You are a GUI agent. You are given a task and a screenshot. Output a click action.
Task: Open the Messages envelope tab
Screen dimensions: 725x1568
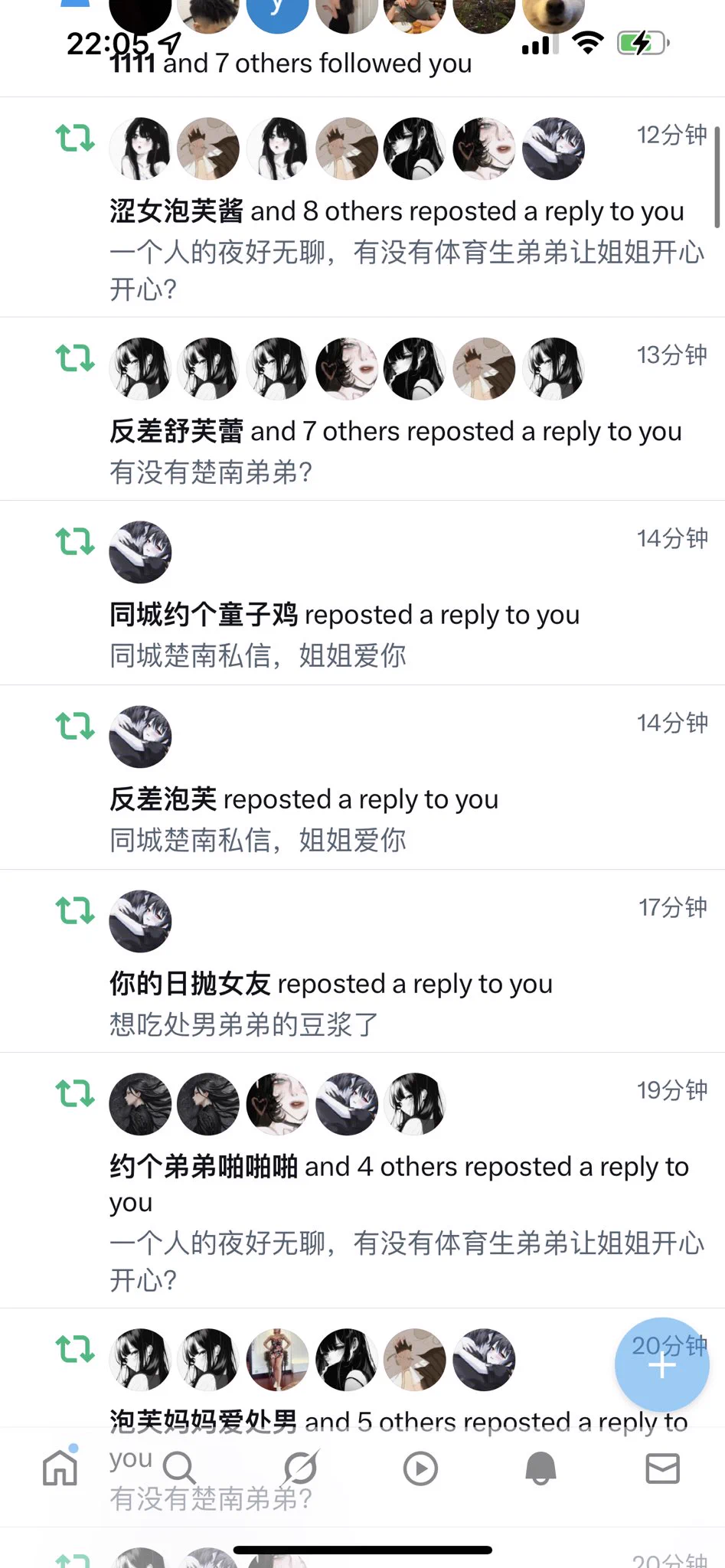[661, 1468]
